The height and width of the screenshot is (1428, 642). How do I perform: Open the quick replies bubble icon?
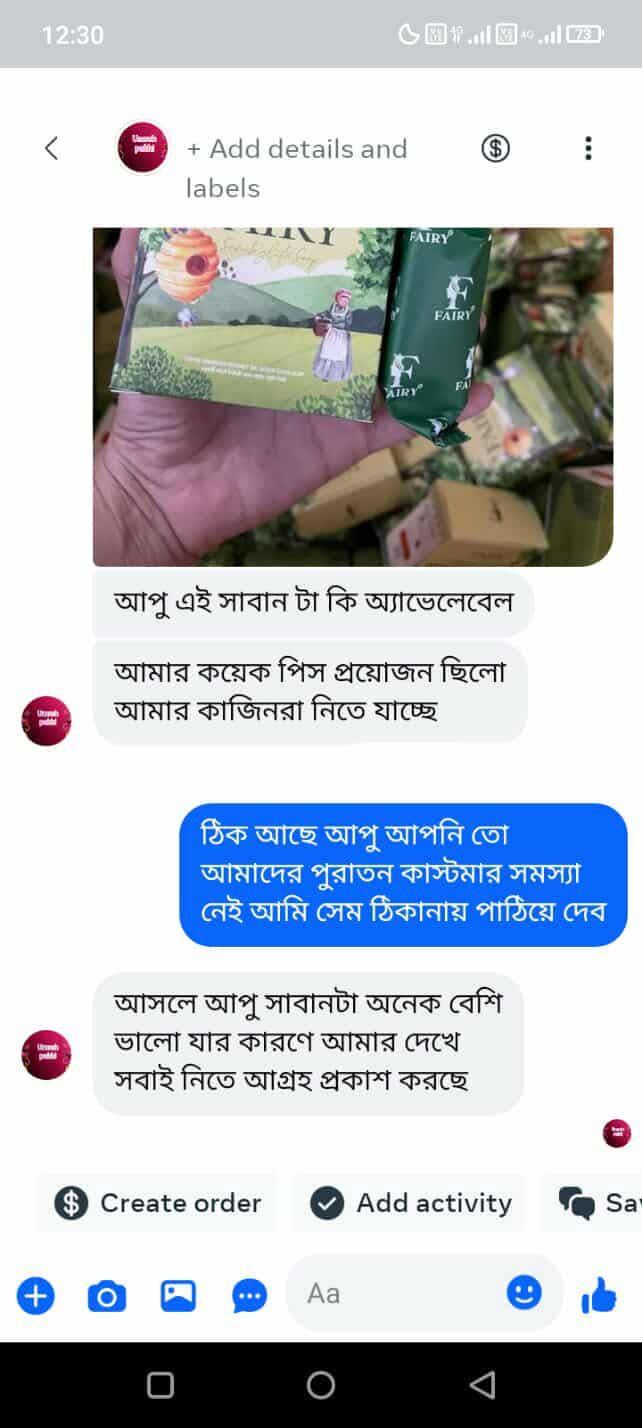pyautogui.click(x=249, y=1297)
